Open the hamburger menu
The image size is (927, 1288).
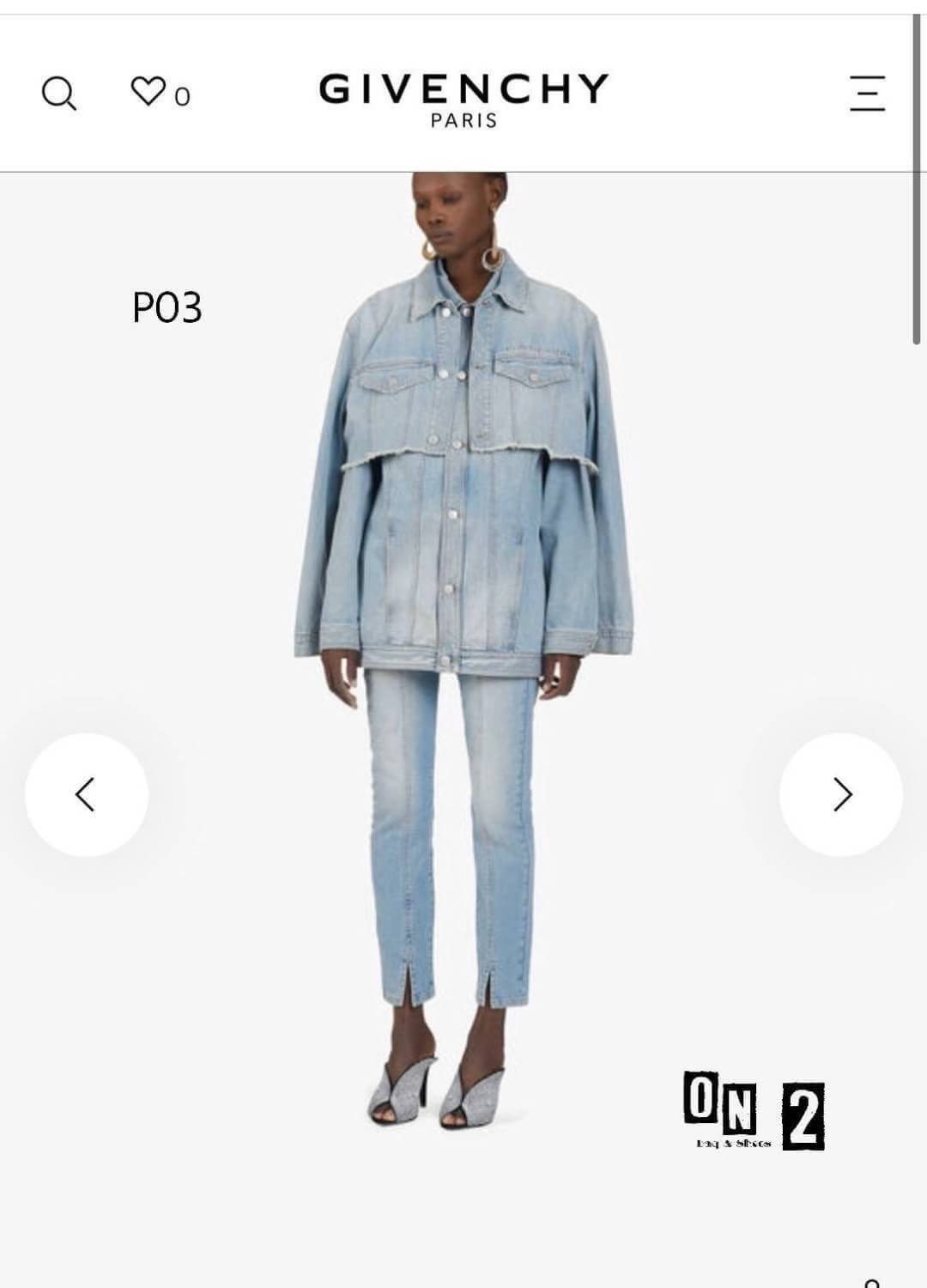click(x=867, y=93)
